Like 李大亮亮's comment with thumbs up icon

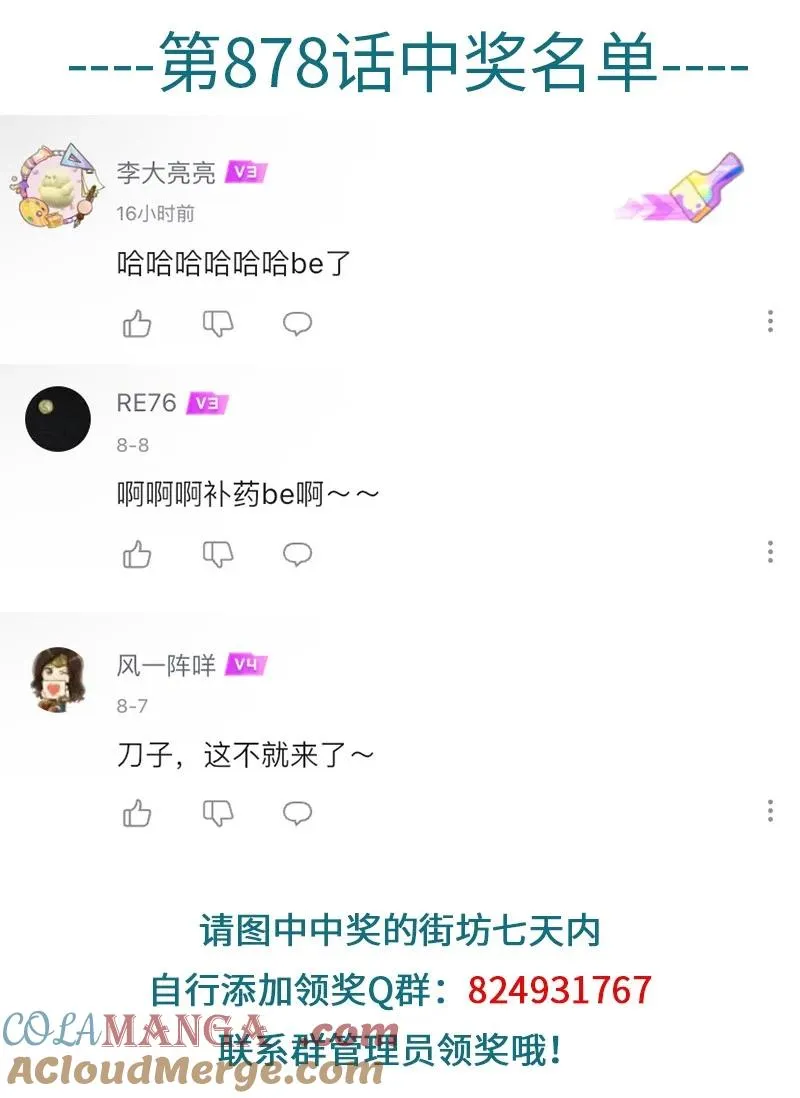coord(136,322)
